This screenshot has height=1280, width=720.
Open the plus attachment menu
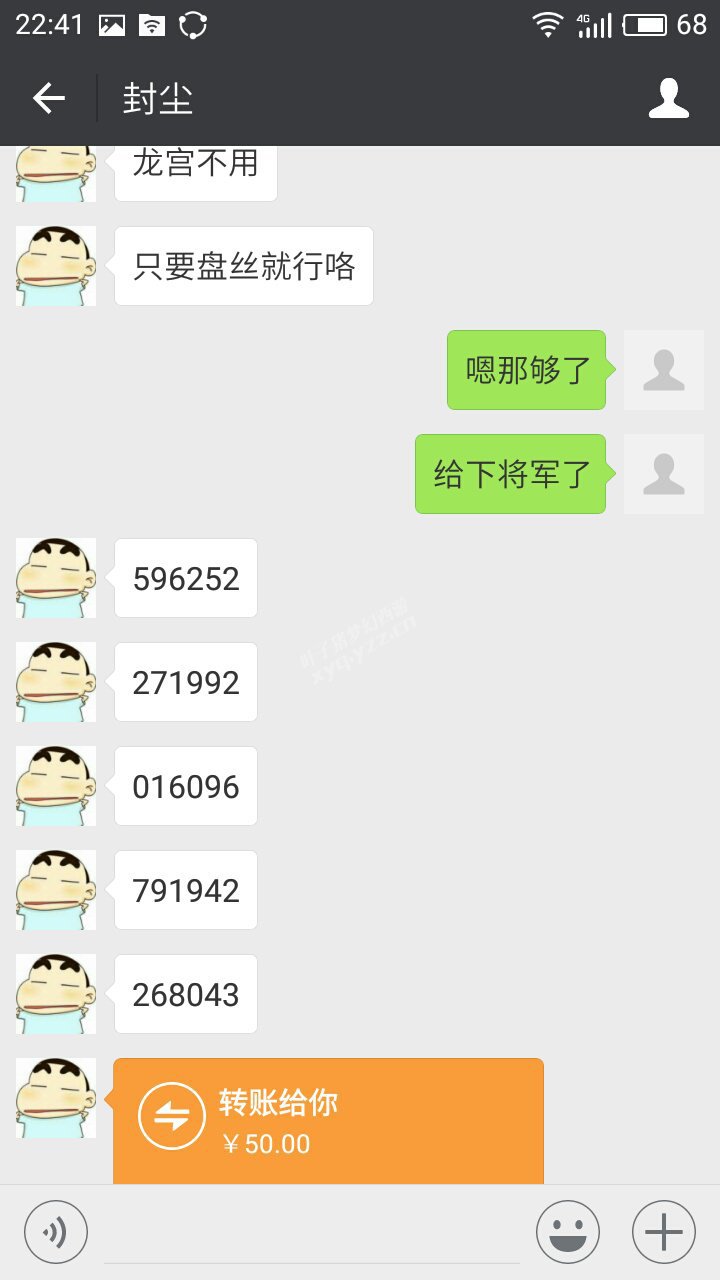(x=663, y=1232)
